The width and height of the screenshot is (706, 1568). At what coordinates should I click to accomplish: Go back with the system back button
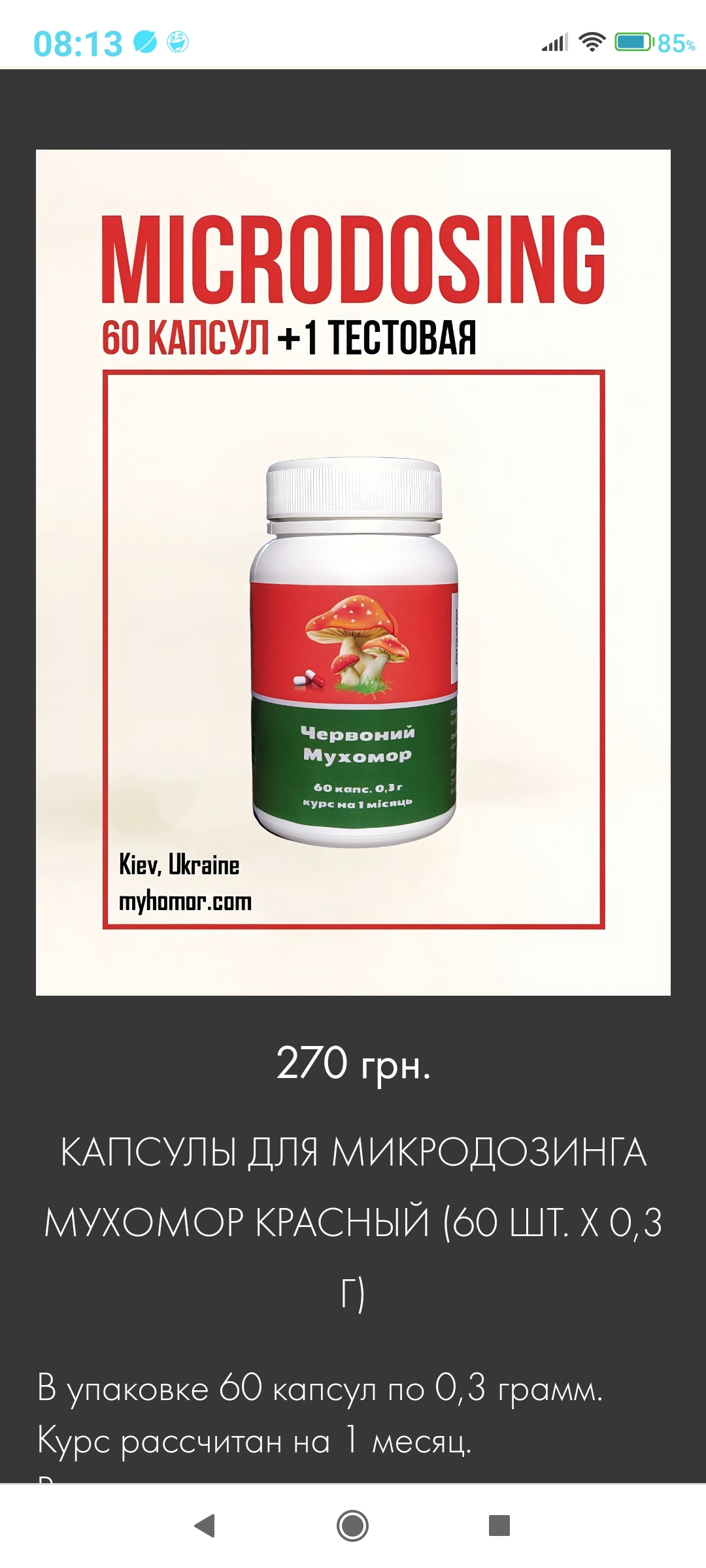(205, 1526)
